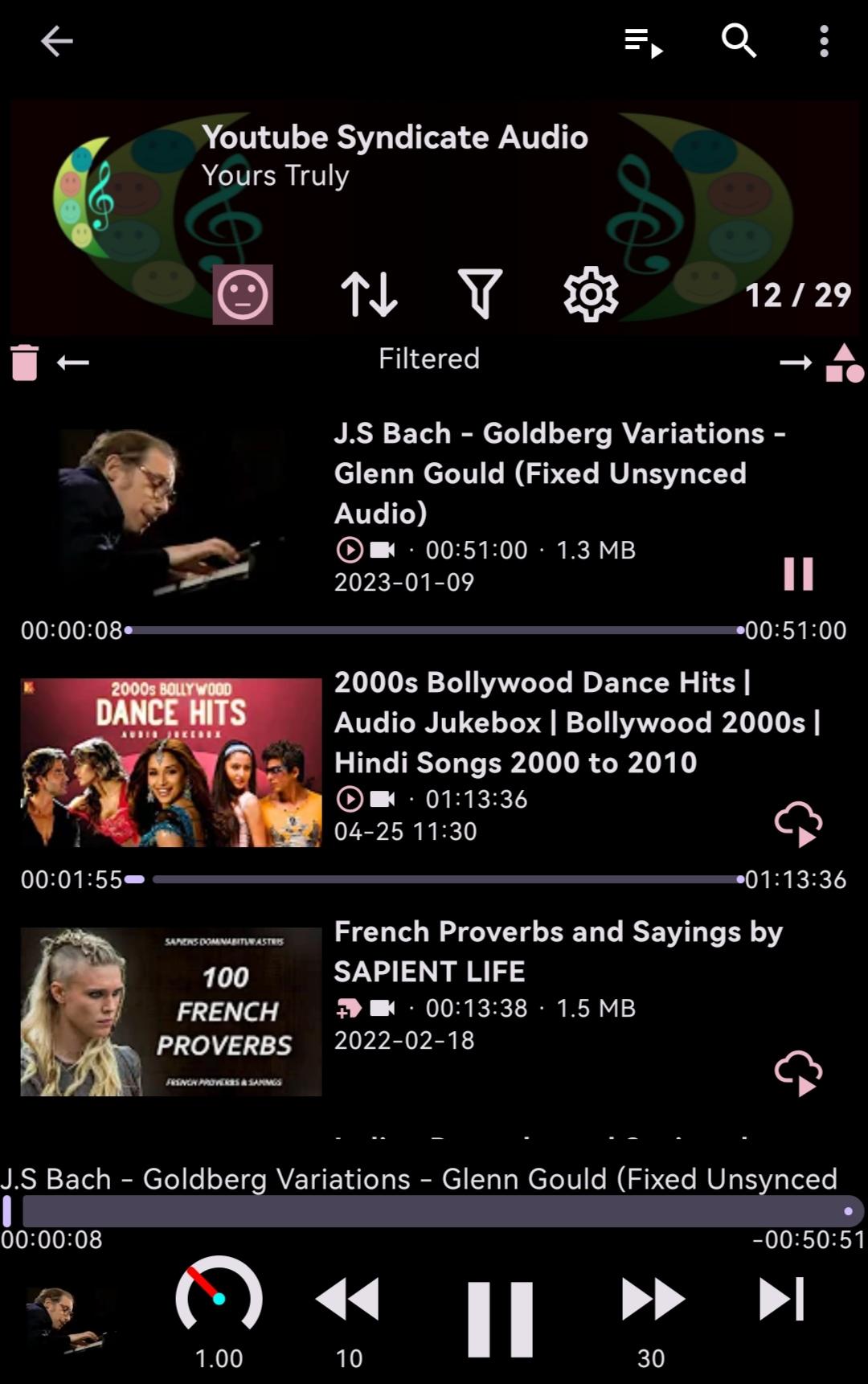Open the three-dot overflow menu
The image size is (868, 1384).
point(824,41)
